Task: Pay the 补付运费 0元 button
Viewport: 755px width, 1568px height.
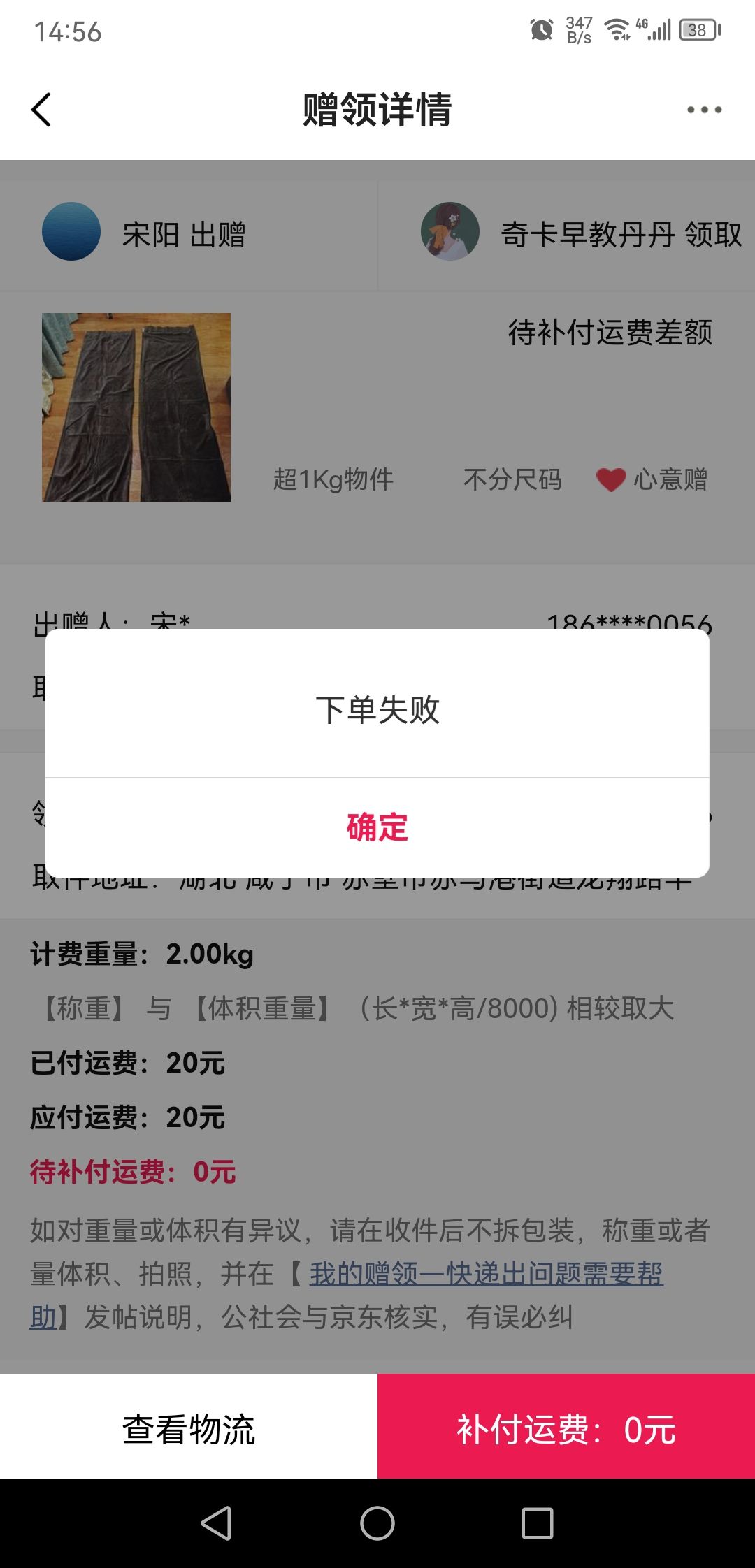Action: click(x=566, y=1428)
